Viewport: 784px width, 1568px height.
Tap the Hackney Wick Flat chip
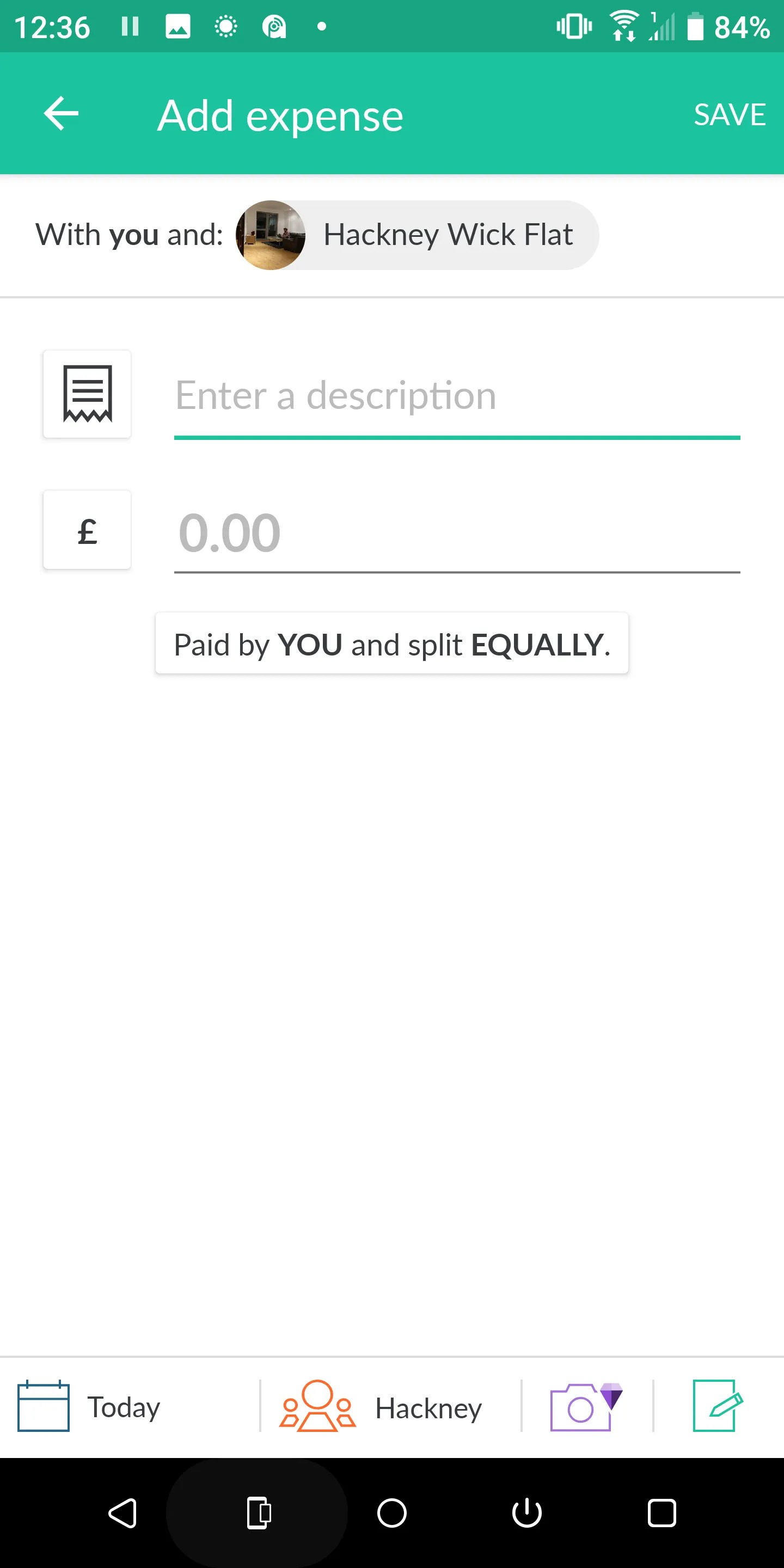click(418, 235)
